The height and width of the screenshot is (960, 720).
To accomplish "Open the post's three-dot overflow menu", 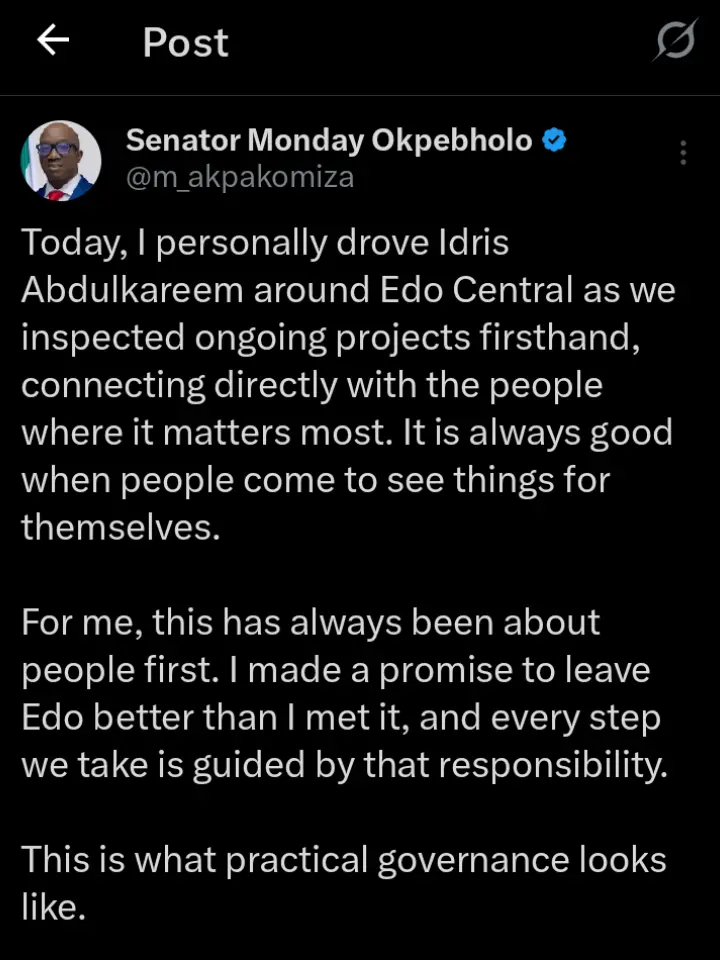I will pos(683,153).
